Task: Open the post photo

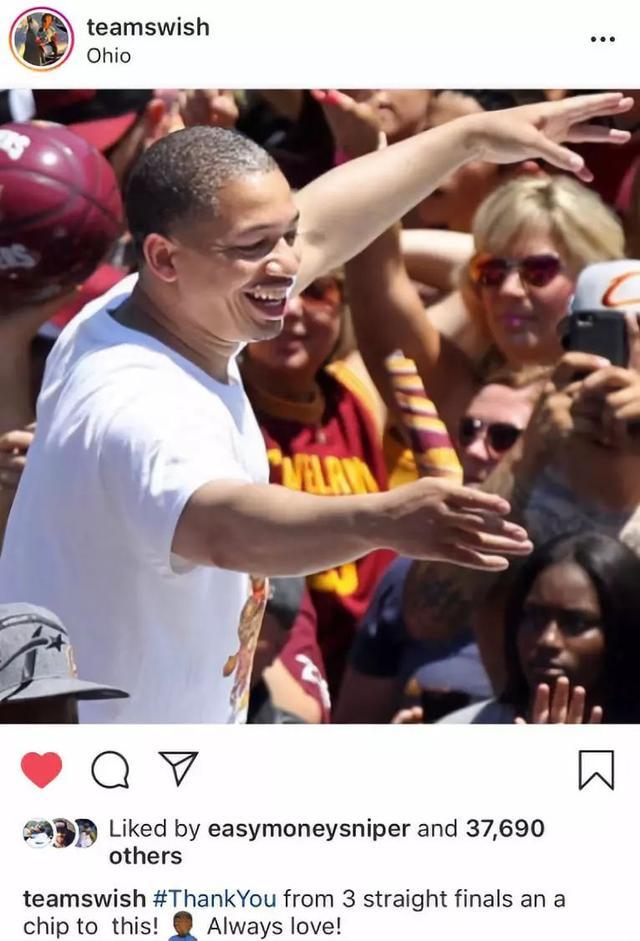Action: (320, 405)
